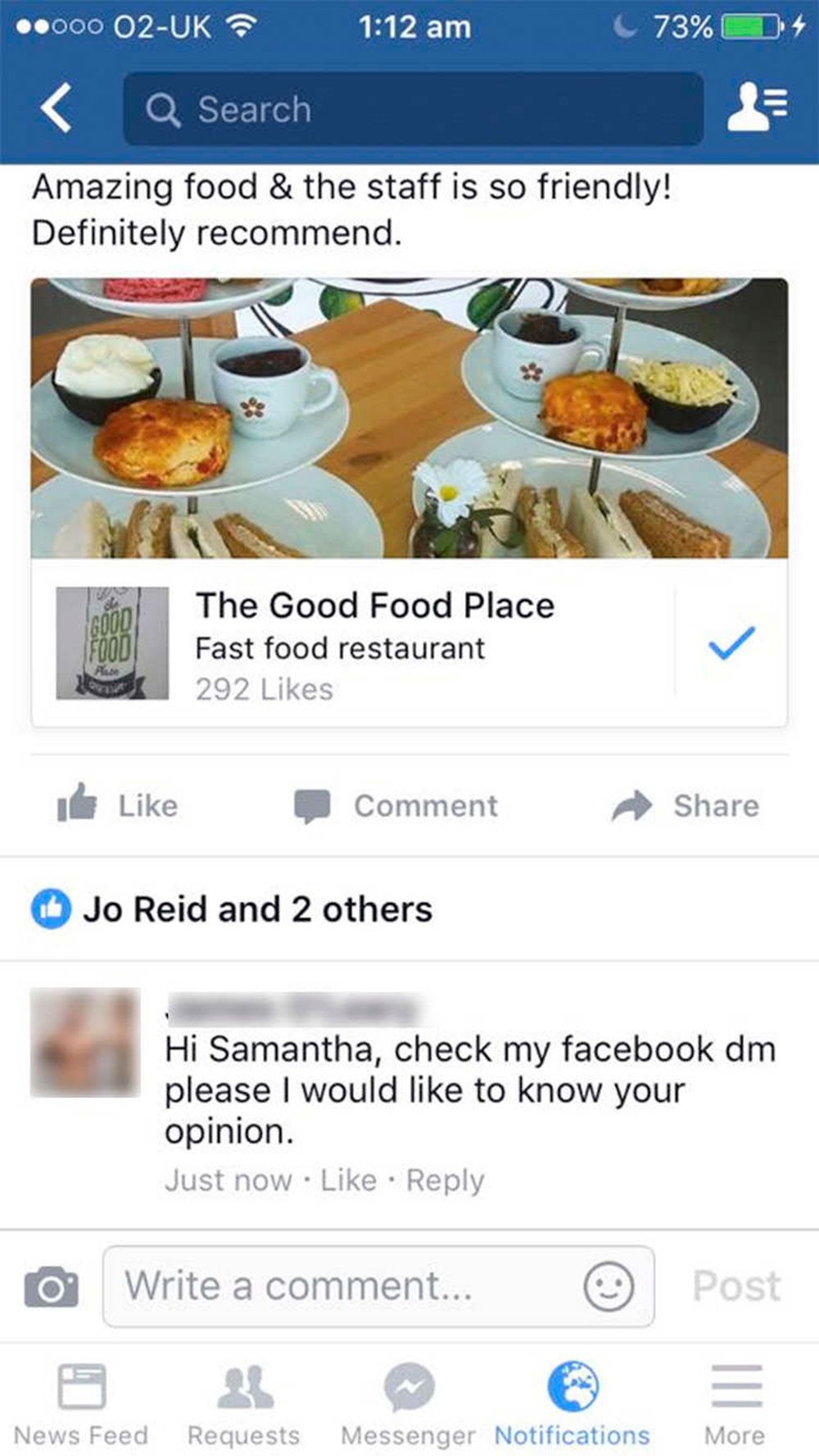
Task: Like this post
Action: (x=117, y=805)
